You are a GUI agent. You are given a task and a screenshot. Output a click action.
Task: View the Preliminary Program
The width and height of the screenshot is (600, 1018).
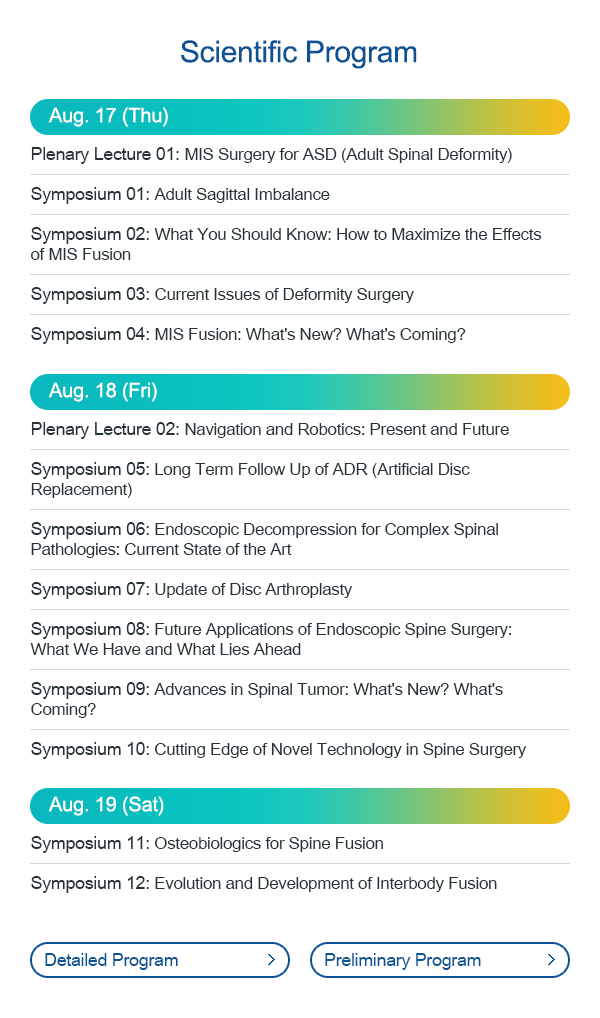440,960
